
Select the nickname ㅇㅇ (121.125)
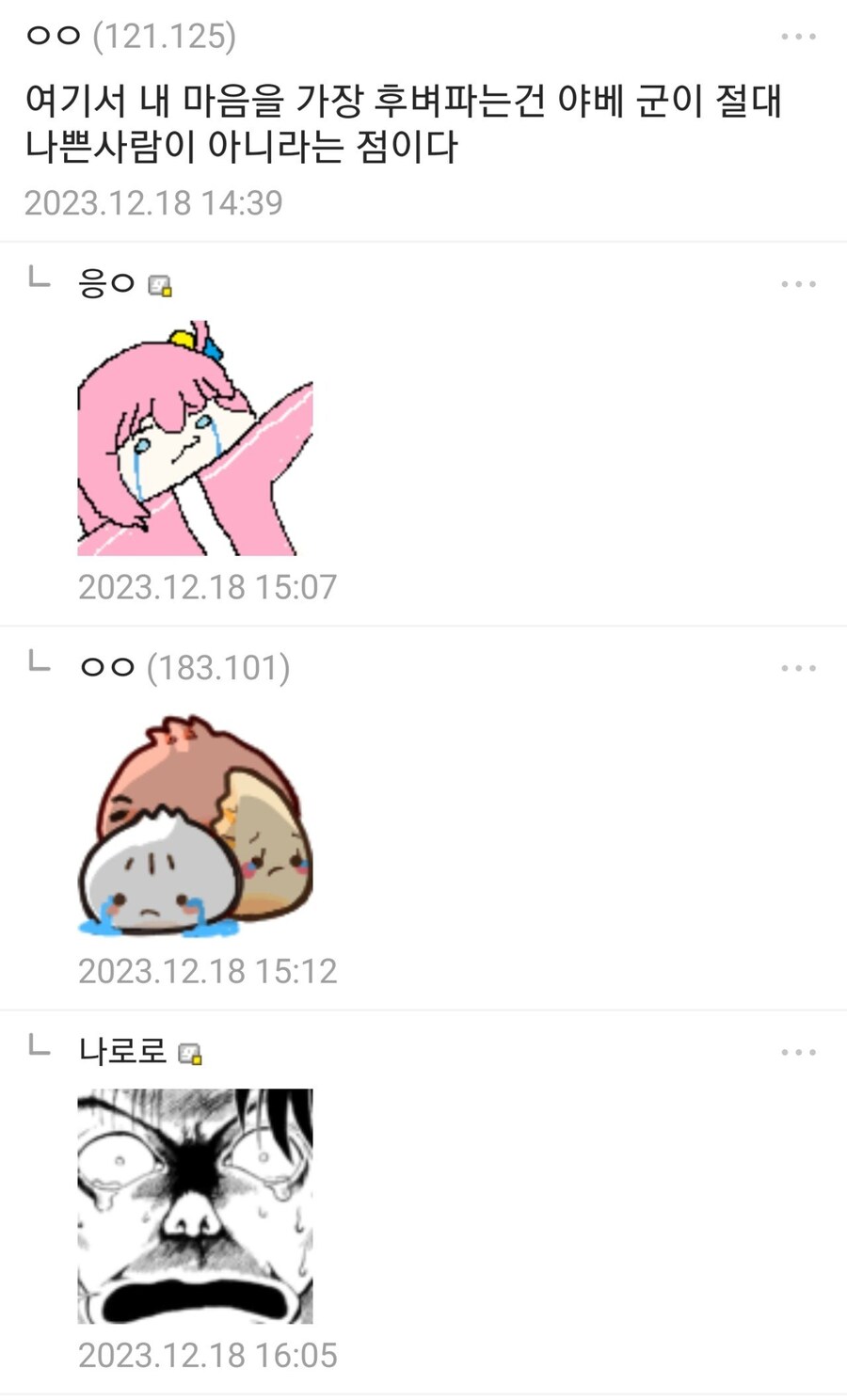(x=132, y=36)
